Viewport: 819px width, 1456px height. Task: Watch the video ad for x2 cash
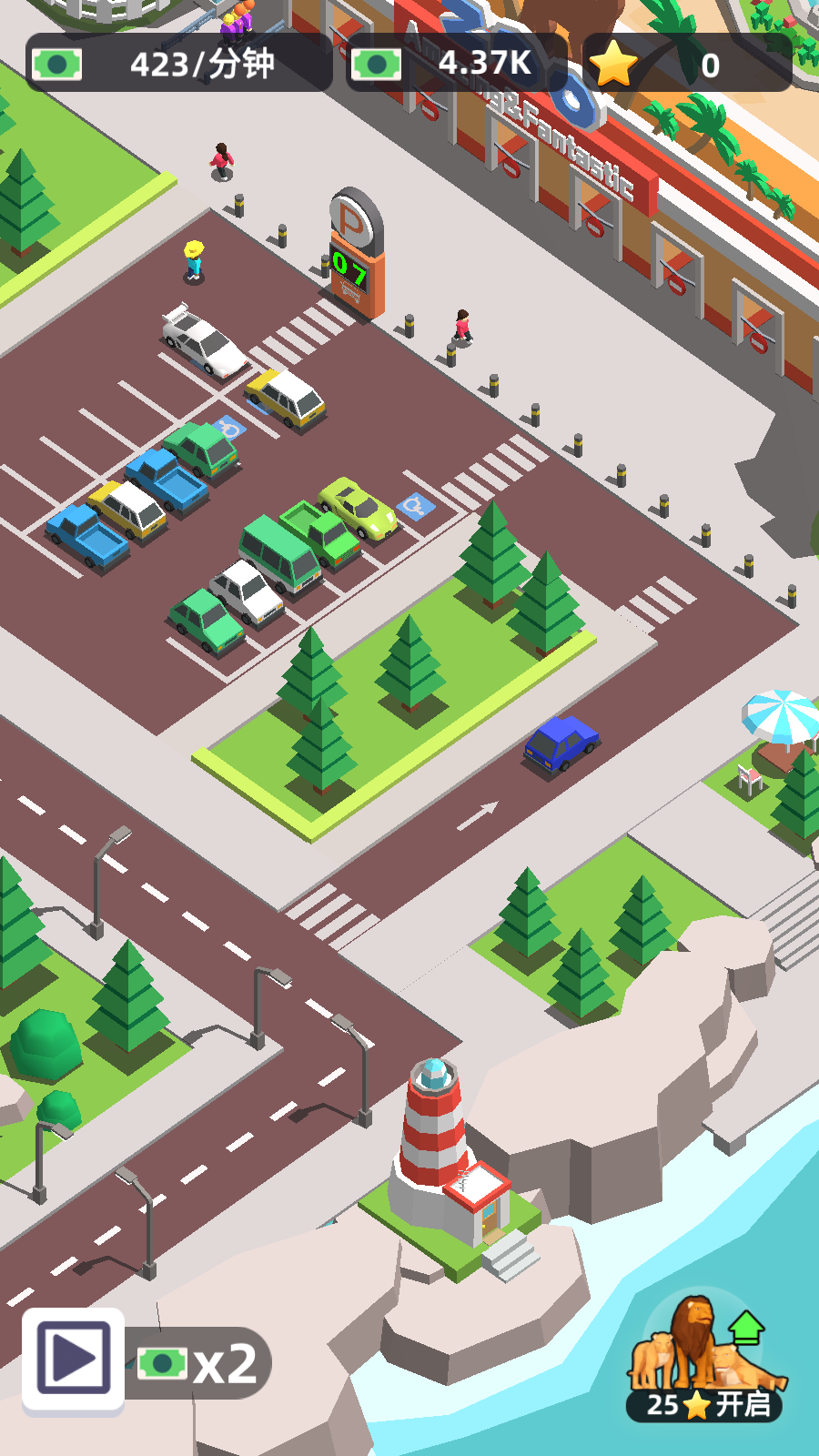click(73, 1361)
